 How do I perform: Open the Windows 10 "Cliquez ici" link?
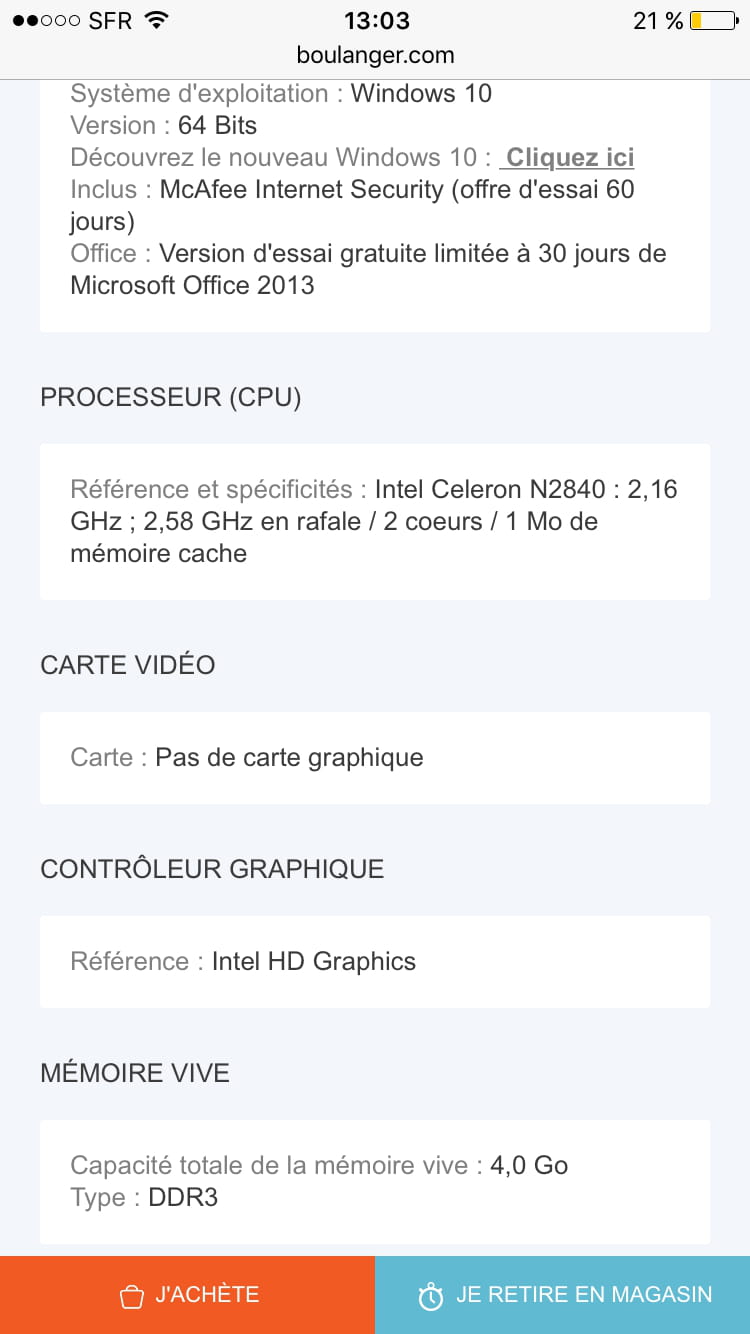pyautogui.click(x=568, y=158)
